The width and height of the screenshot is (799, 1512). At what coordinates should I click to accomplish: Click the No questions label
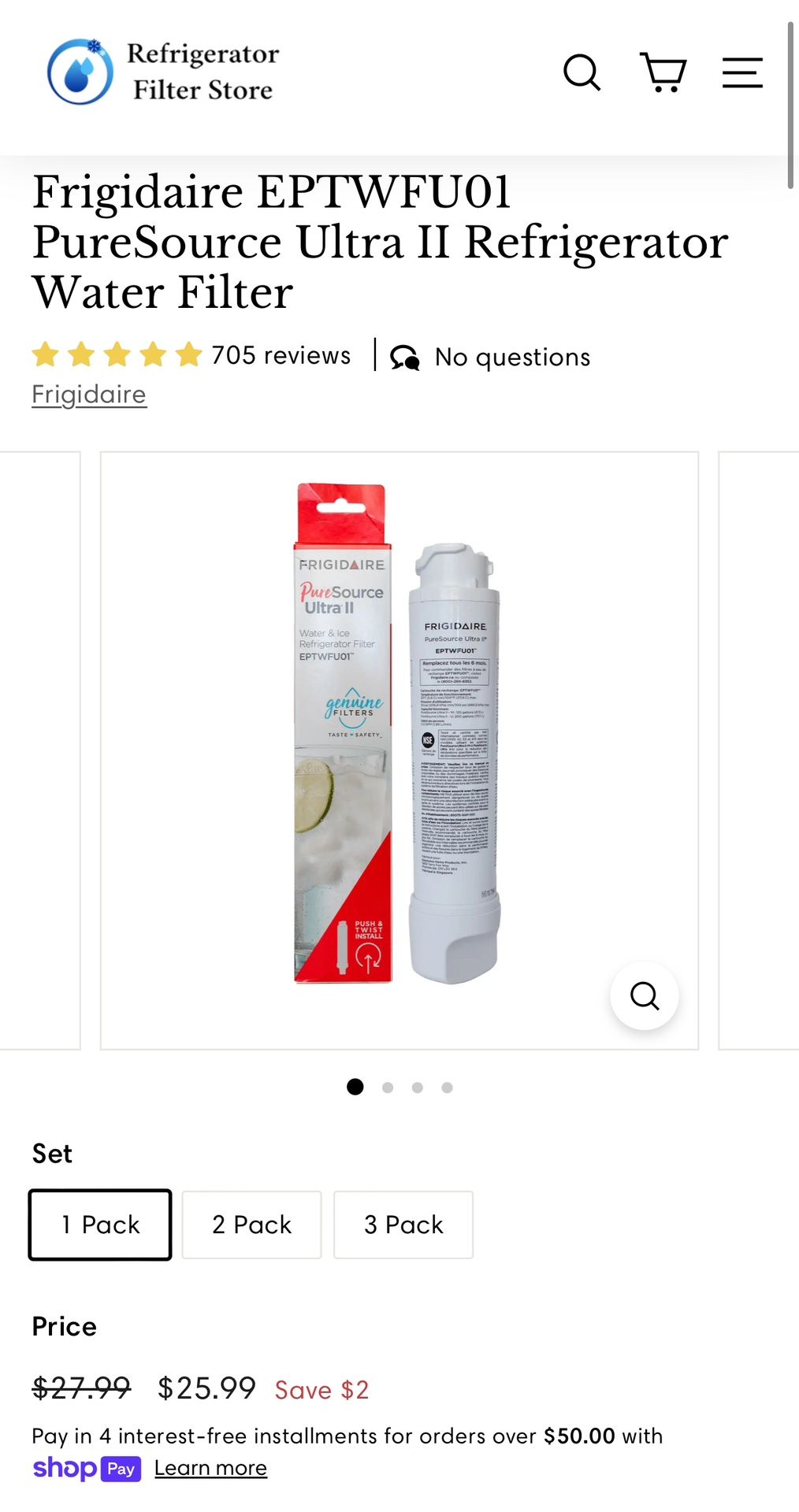point(512,356)
